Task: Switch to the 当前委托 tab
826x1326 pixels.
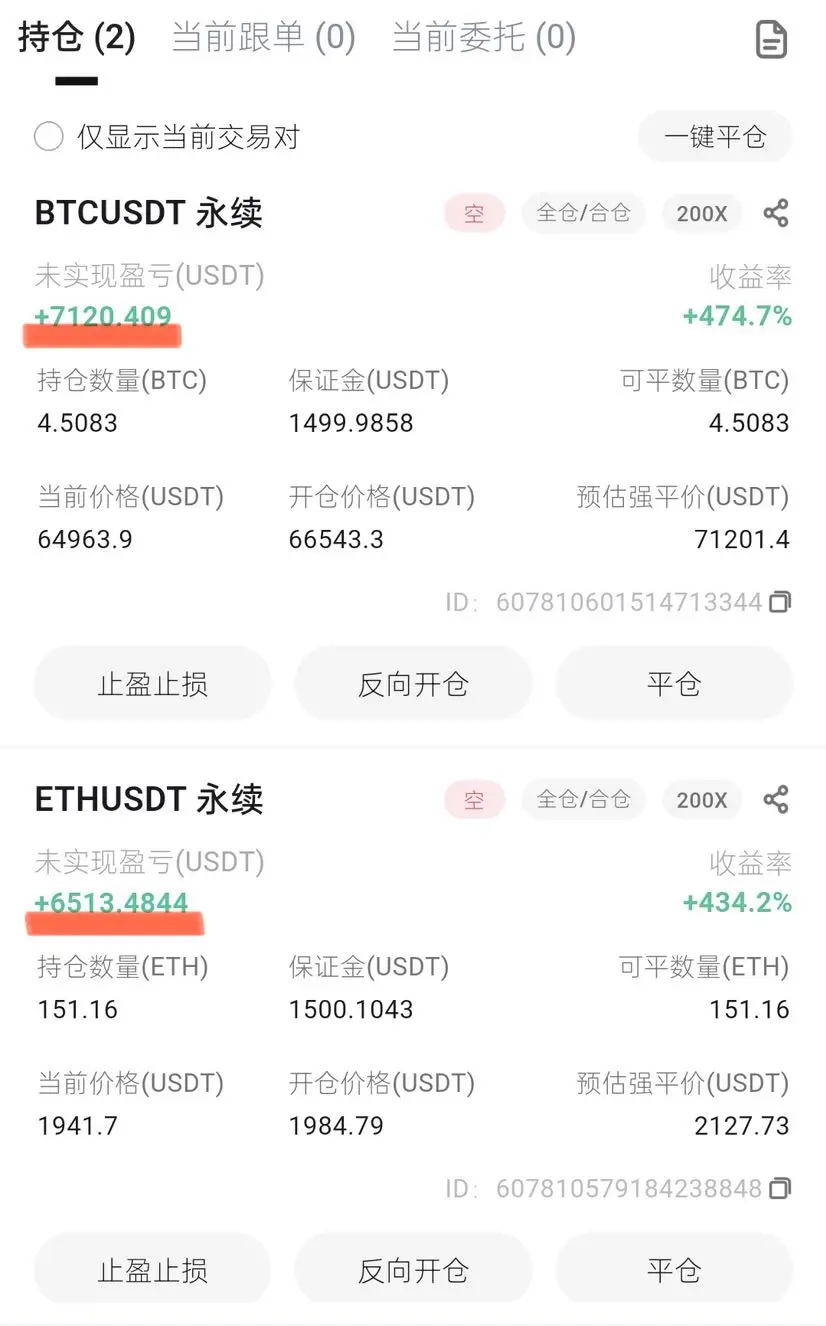Action: point(483,38)
